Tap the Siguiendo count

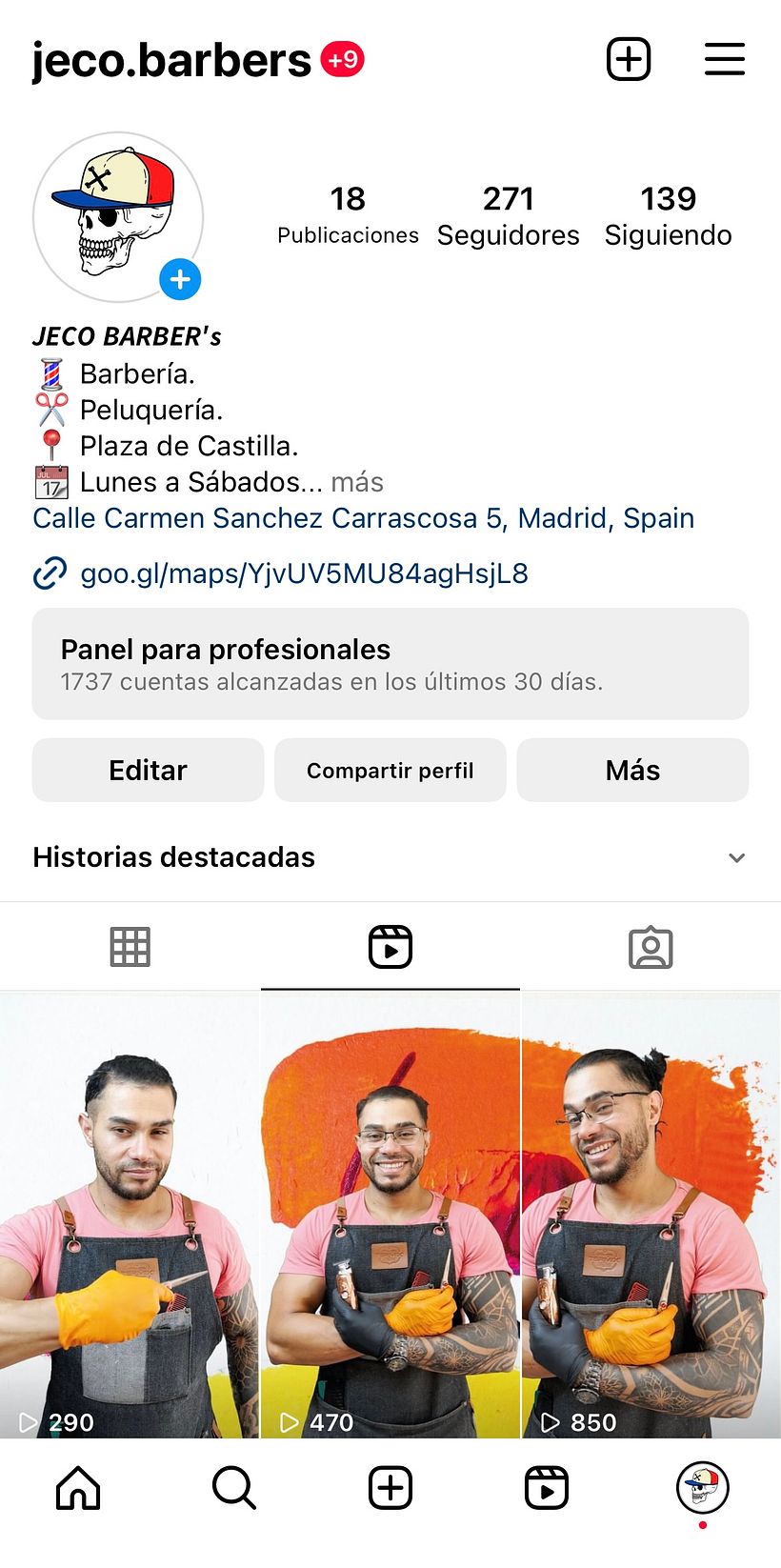coord(668,213)
